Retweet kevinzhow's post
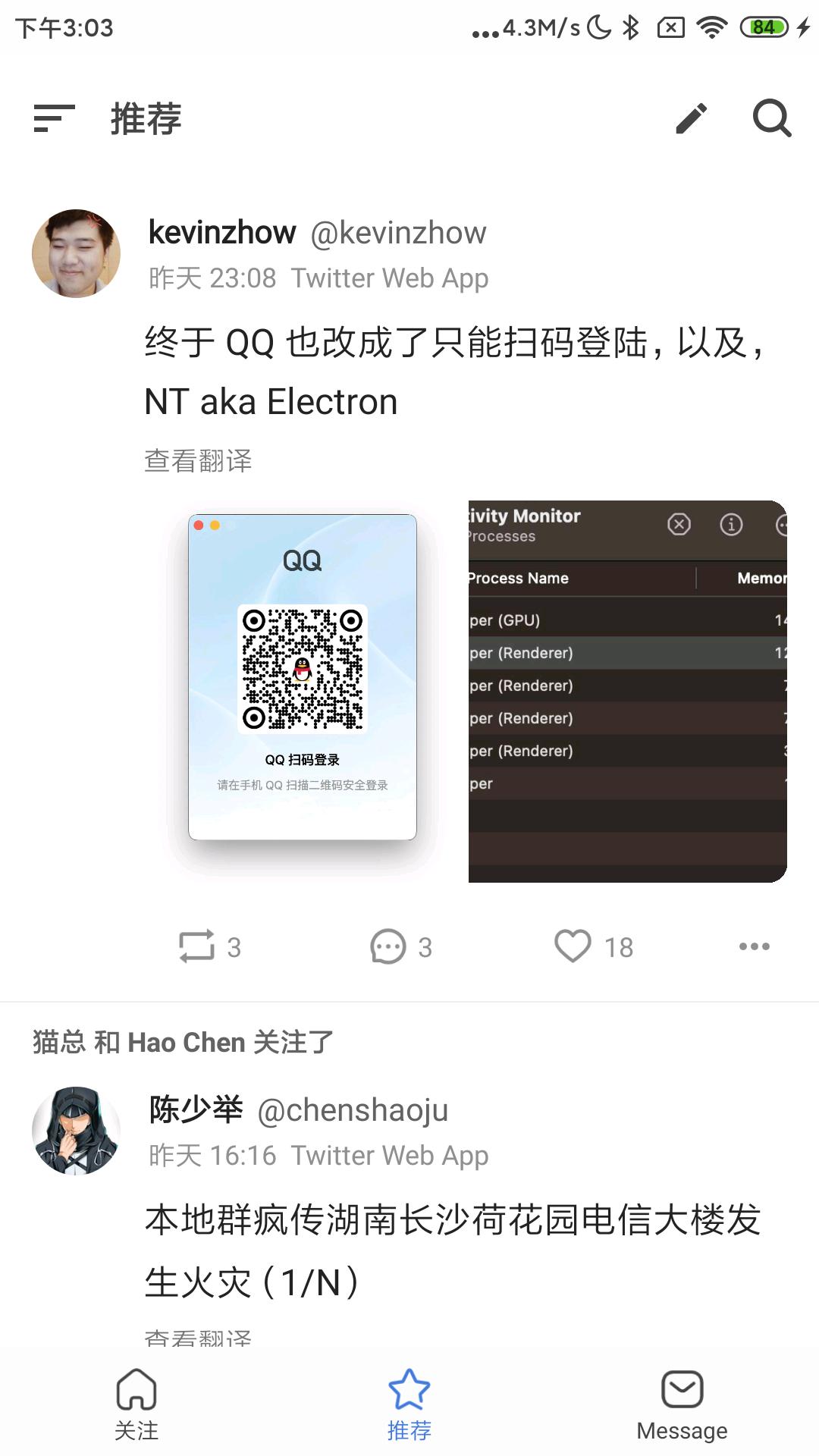This screenshot has width=819, height=1456. pos(209,946)
